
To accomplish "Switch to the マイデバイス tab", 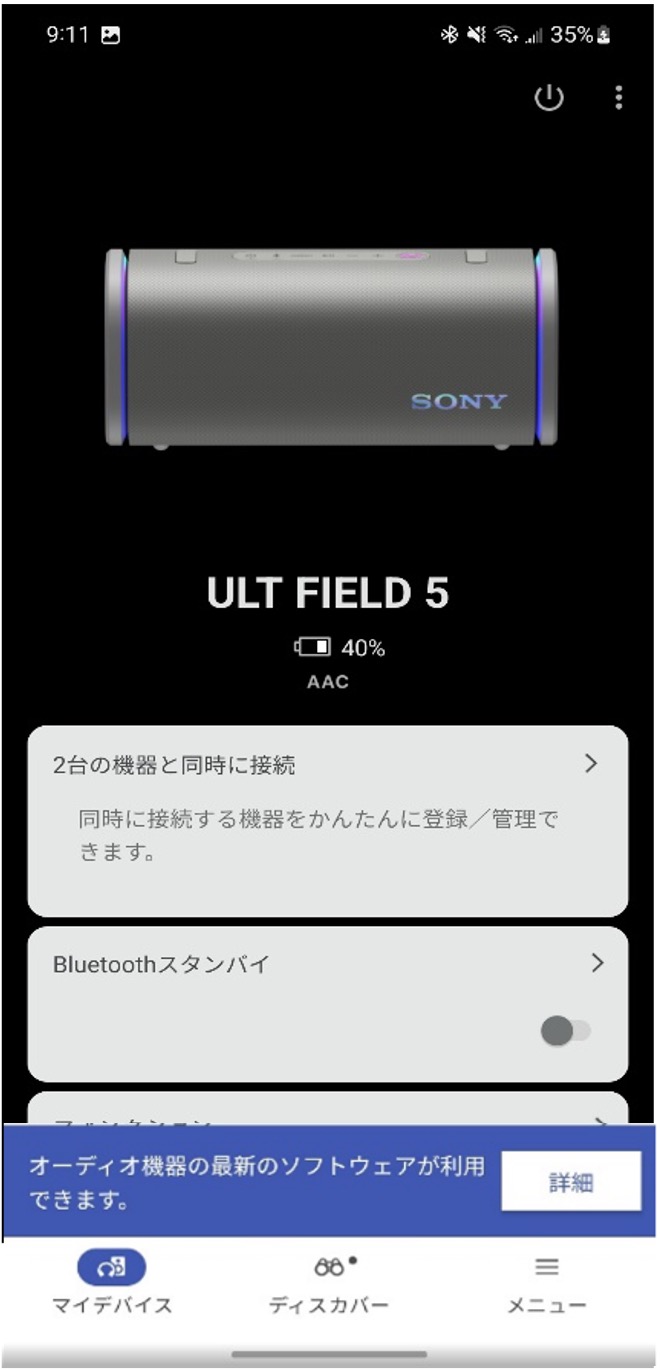I will pyautogui.click(x=112, y=1284).
